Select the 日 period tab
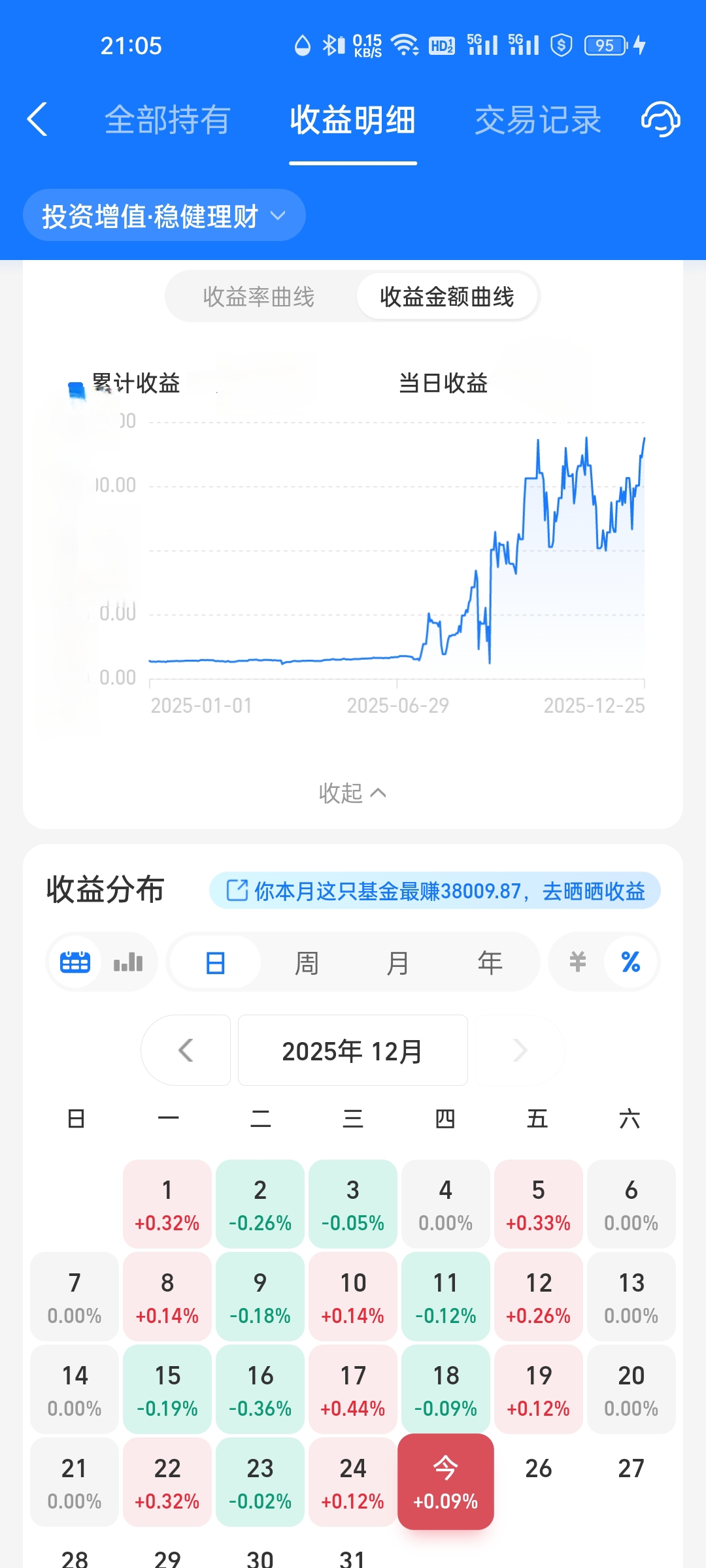 click(x=216, y=963)
